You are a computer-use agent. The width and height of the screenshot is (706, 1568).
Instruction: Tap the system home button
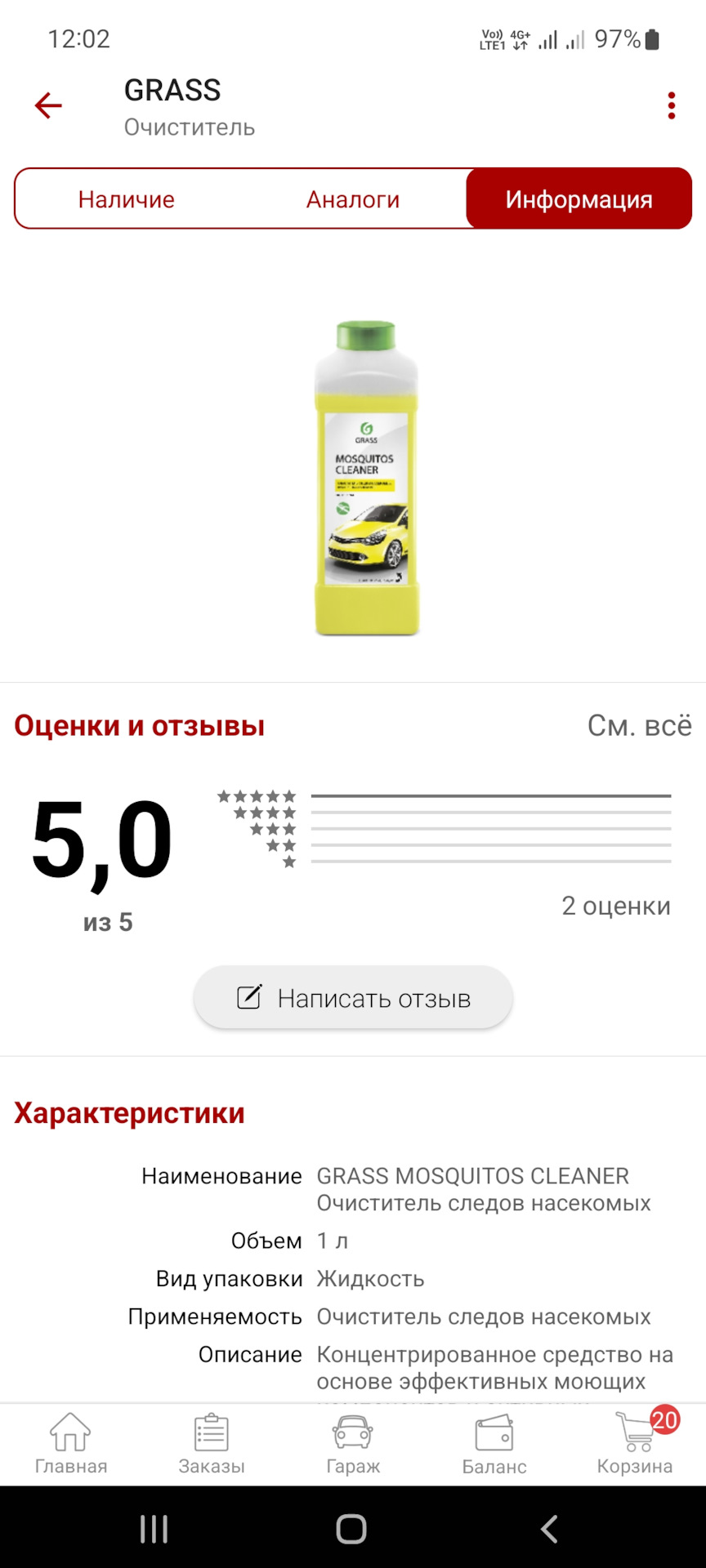pos(351,1529)
